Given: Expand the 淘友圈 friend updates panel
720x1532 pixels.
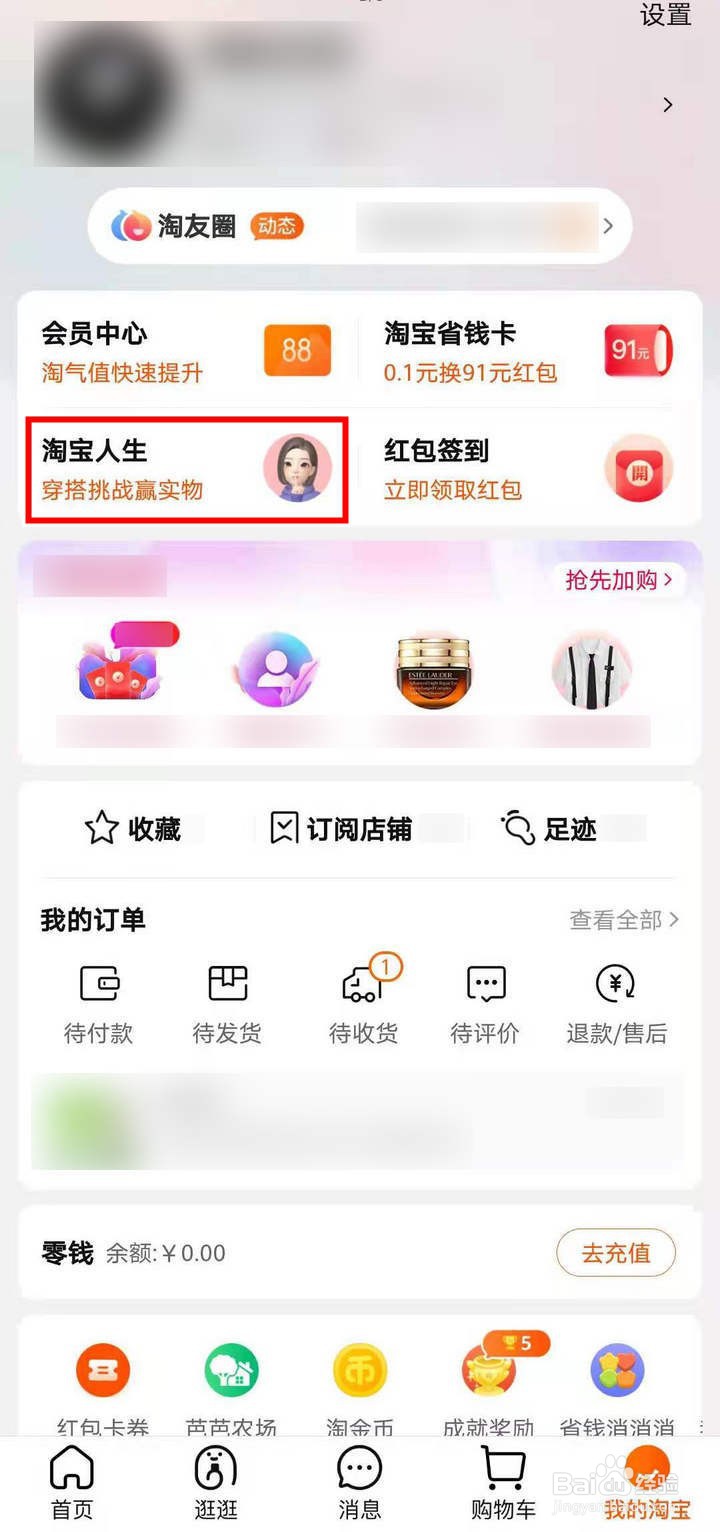Looking at the screenshot, I should tap(360, 226).
